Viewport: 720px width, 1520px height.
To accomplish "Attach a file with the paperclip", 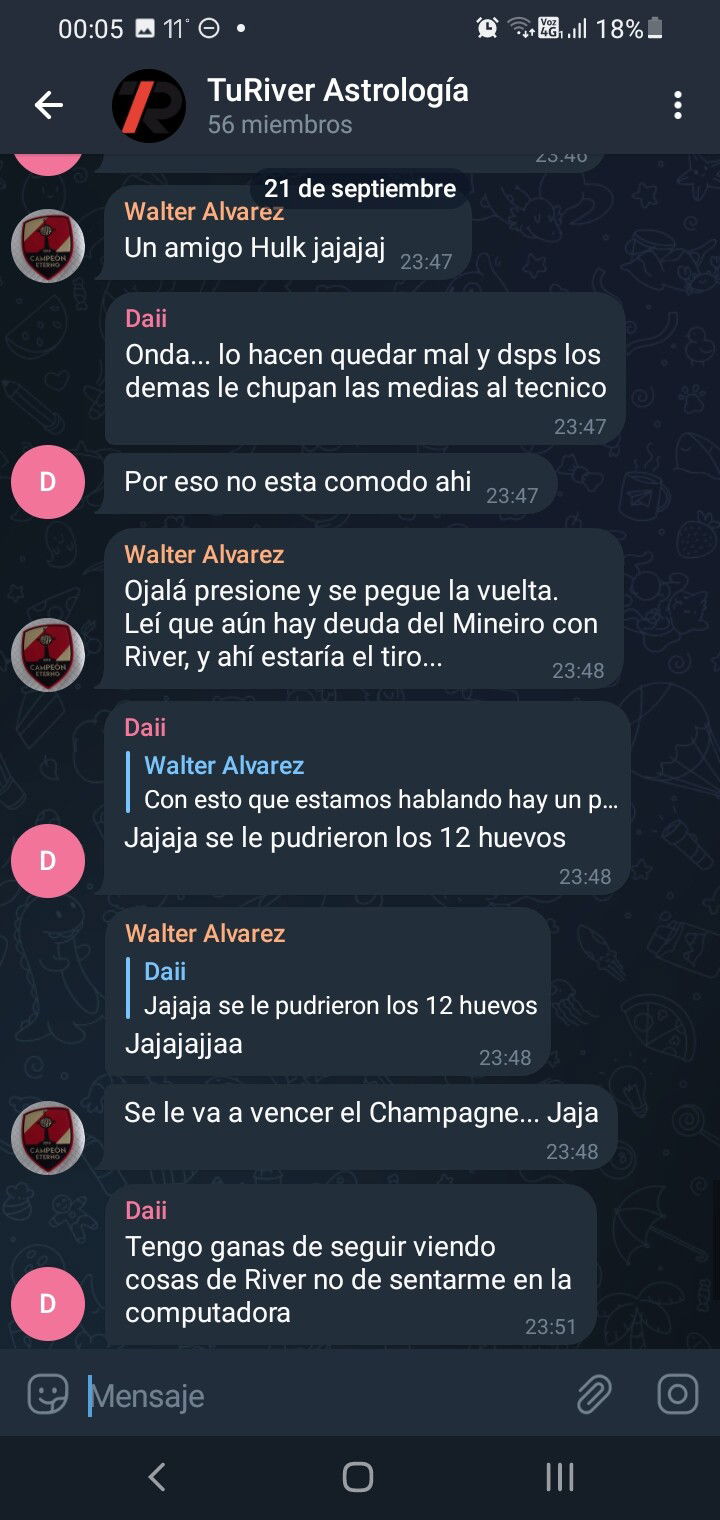I will coord(594,1394).
